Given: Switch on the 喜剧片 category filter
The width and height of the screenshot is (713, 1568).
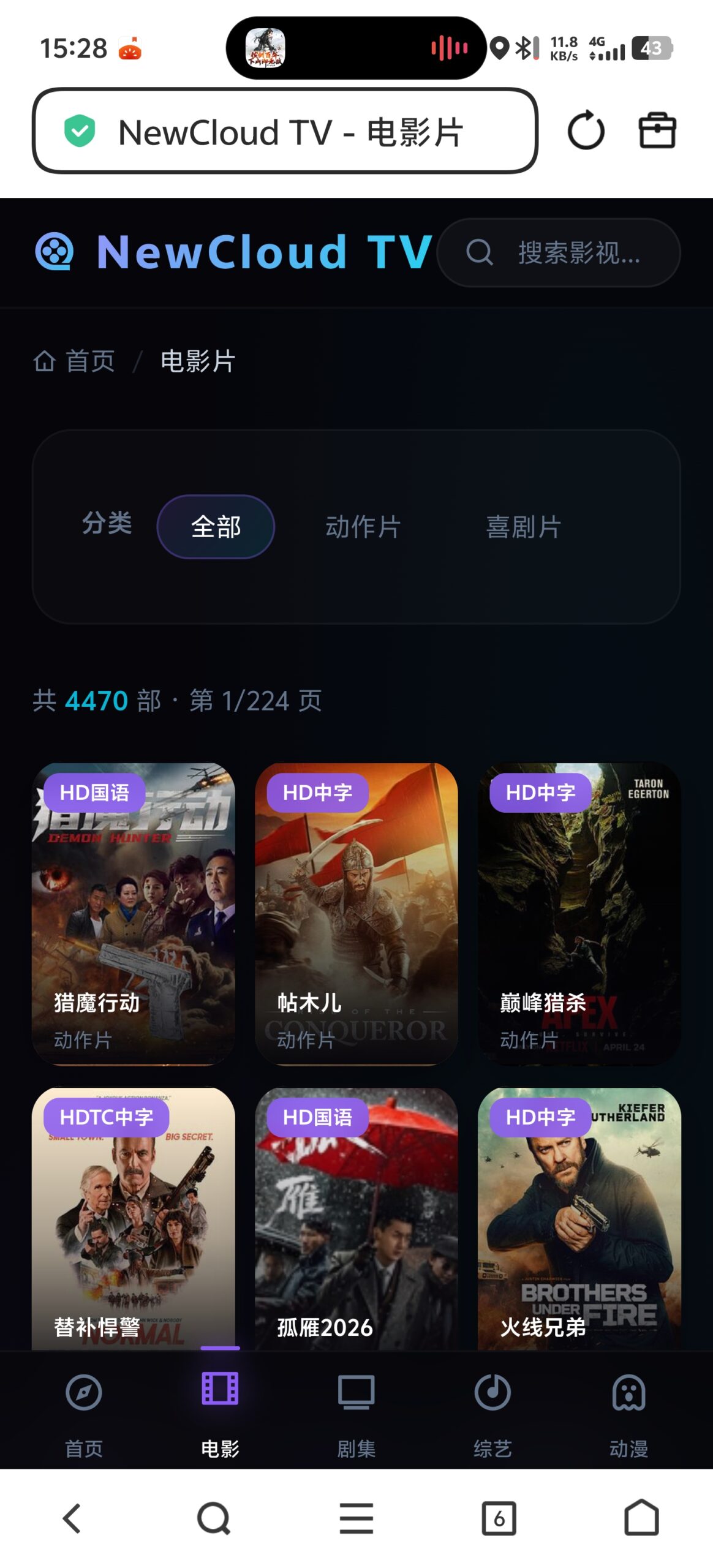Looking at the screenshot, I should (522, 526).
